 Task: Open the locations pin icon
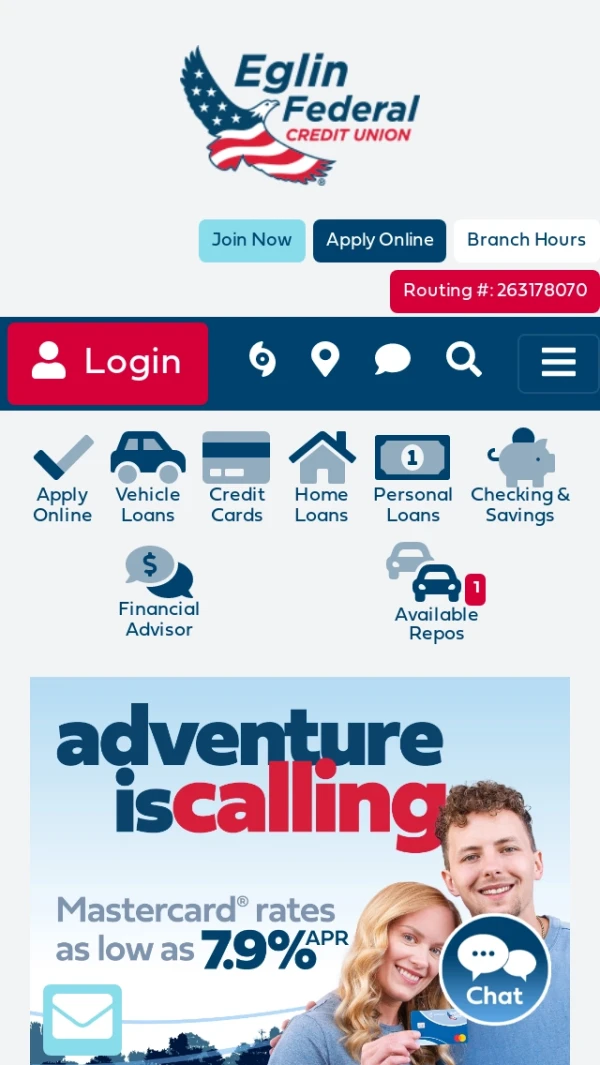pos(325,360)
